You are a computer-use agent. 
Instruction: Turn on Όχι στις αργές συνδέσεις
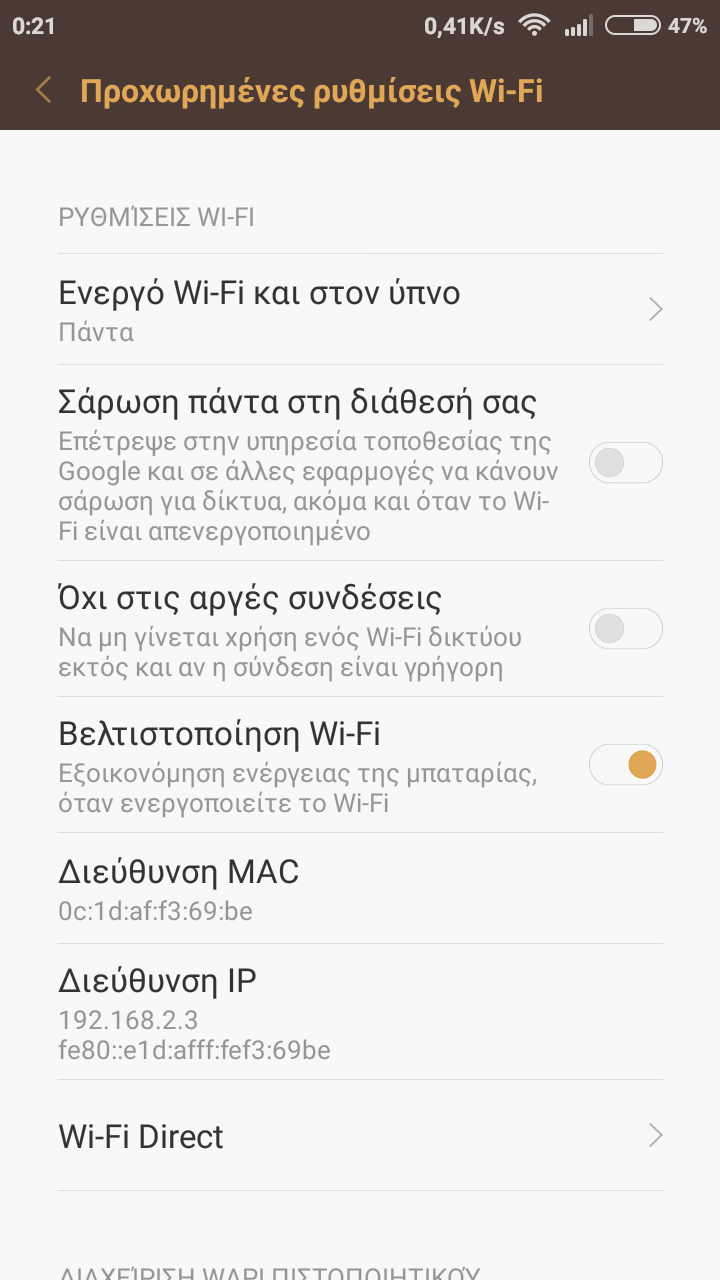click(625, 629)
